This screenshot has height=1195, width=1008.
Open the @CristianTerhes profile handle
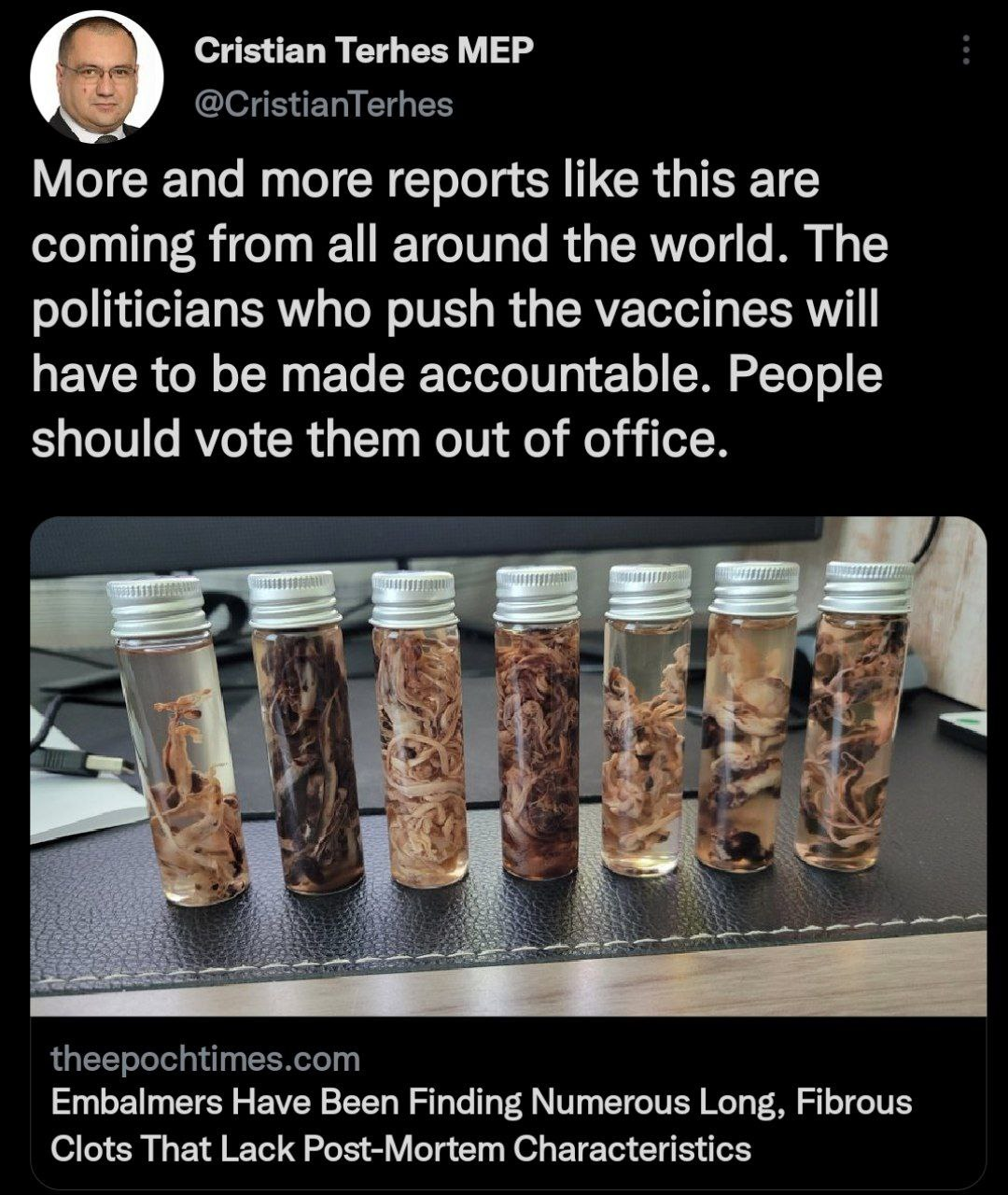coord(323,105)
